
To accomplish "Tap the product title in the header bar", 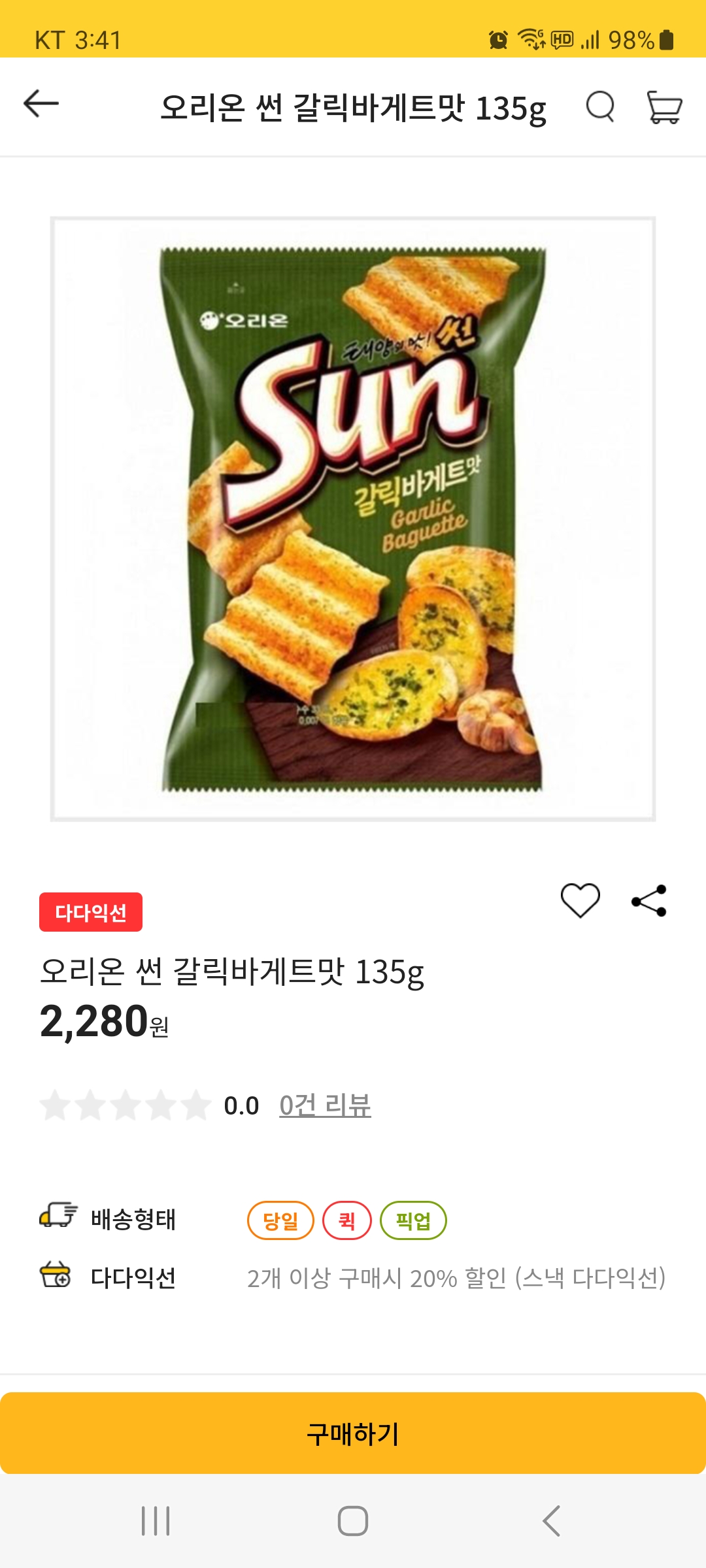I will 353,108.
